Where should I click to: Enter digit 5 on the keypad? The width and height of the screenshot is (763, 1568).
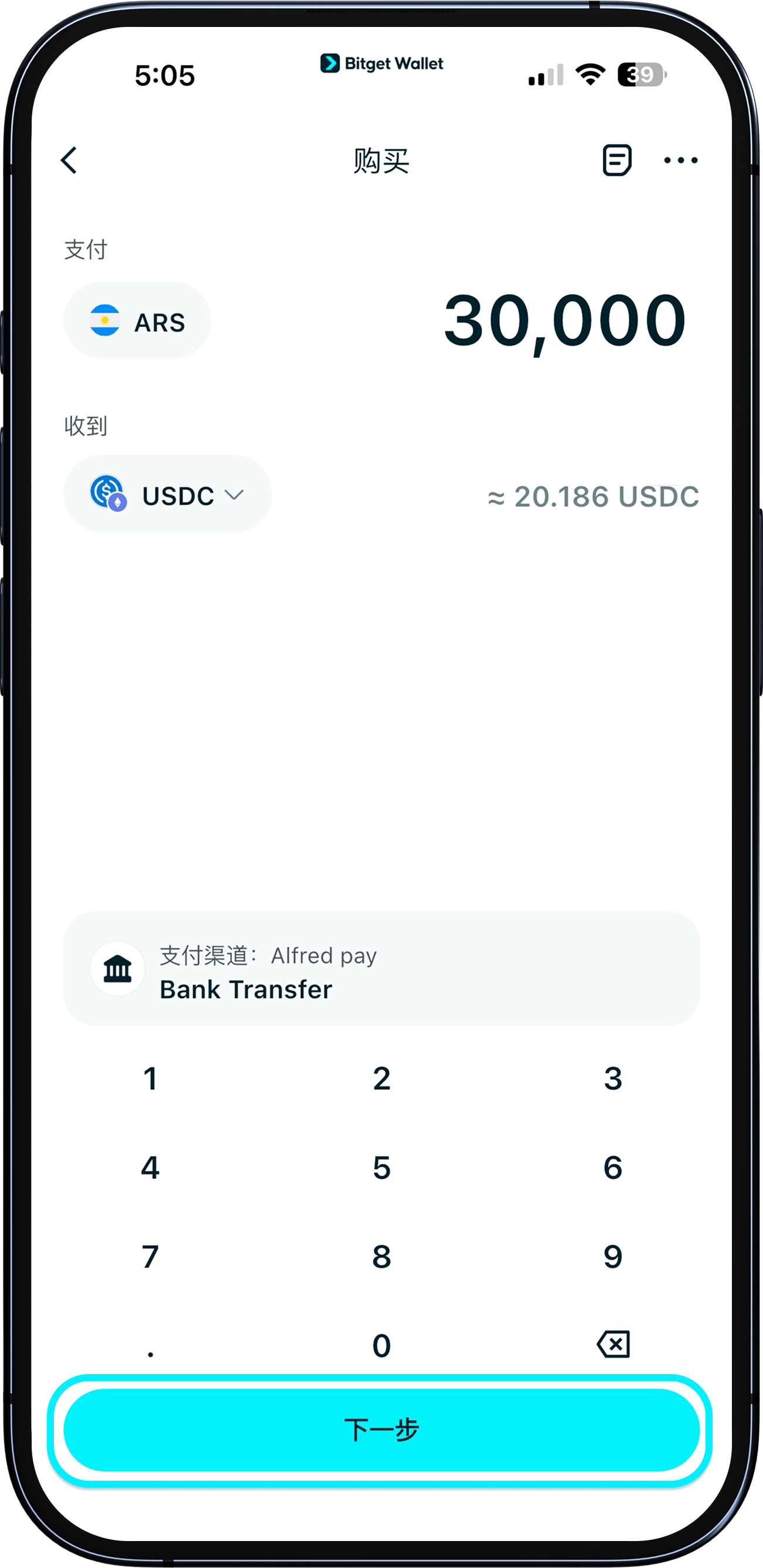[x=382, y=1167]
